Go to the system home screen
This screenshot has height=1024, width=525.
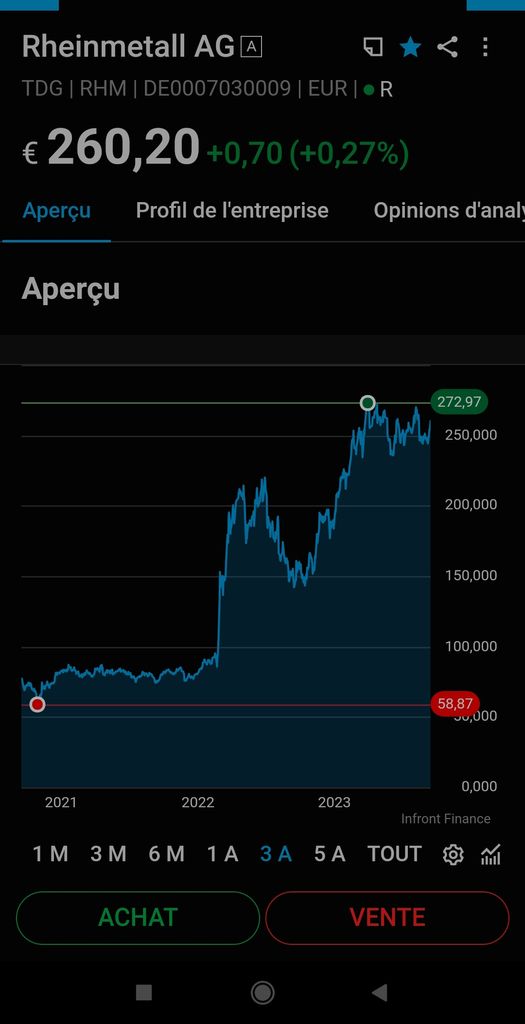262,993
